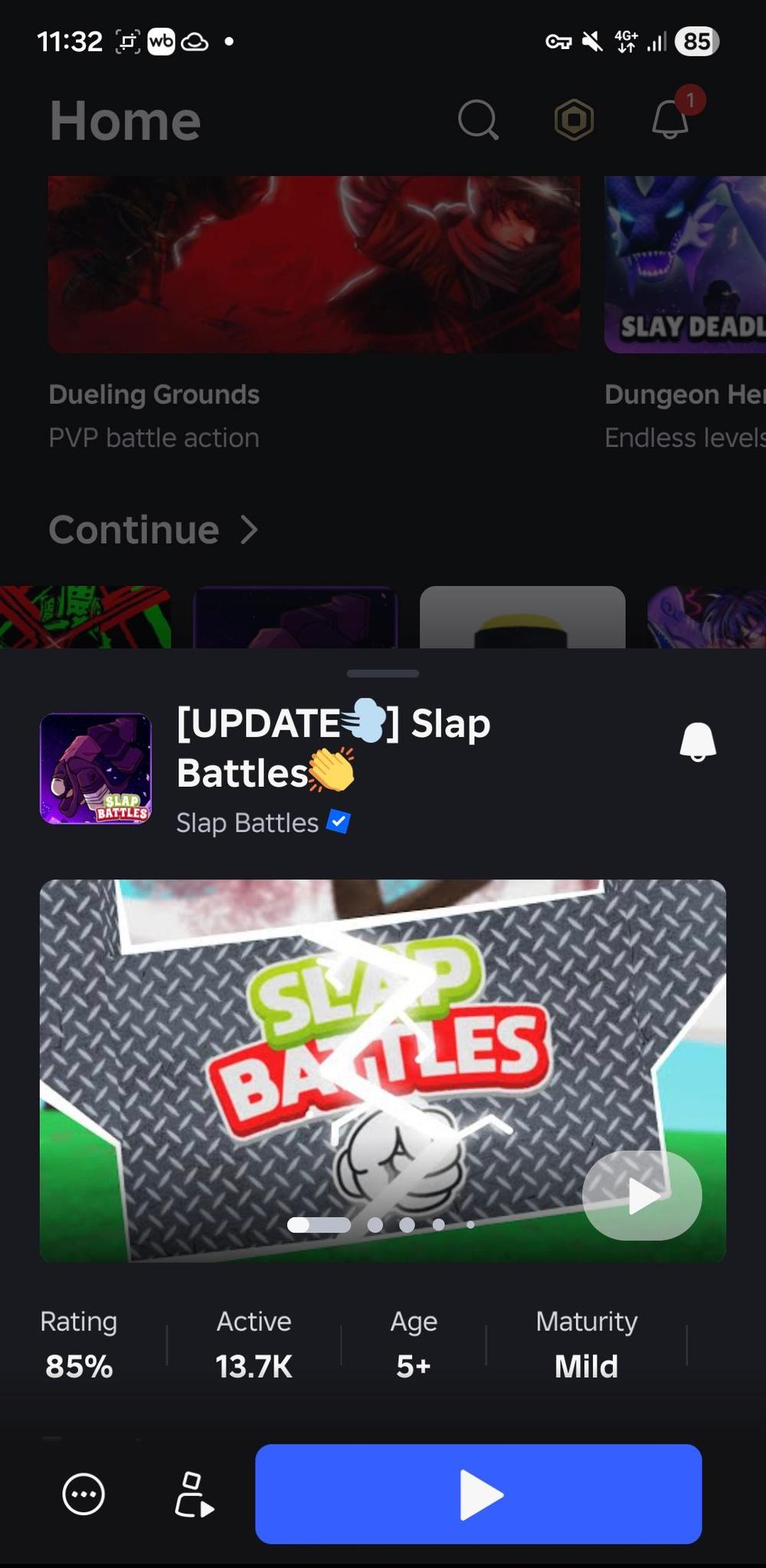Open the Slap Battles creator group link
The height and width of the screenshot is (1568, 766).
pyautogui.click(x=247, y=823)
